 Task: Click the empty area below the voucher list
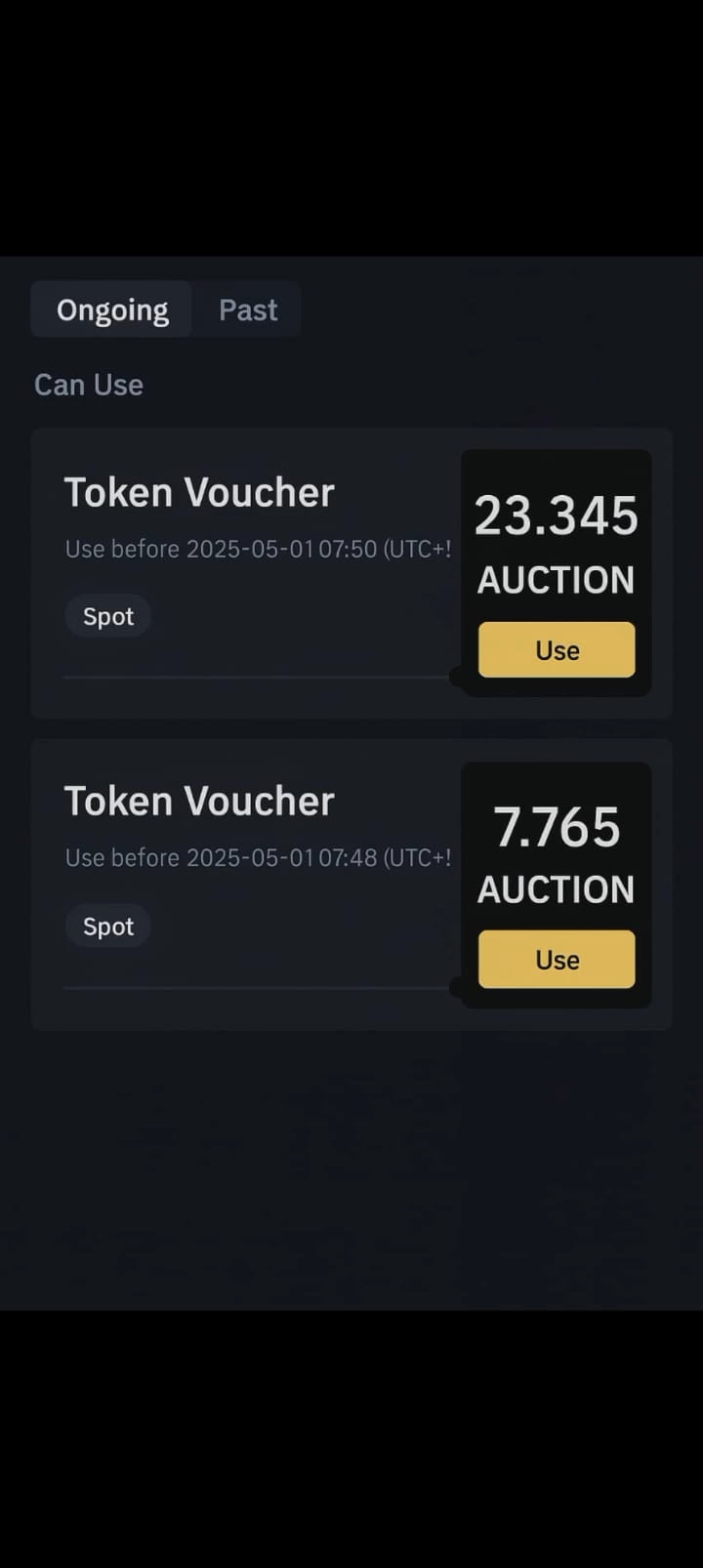tap(351, 1152)
